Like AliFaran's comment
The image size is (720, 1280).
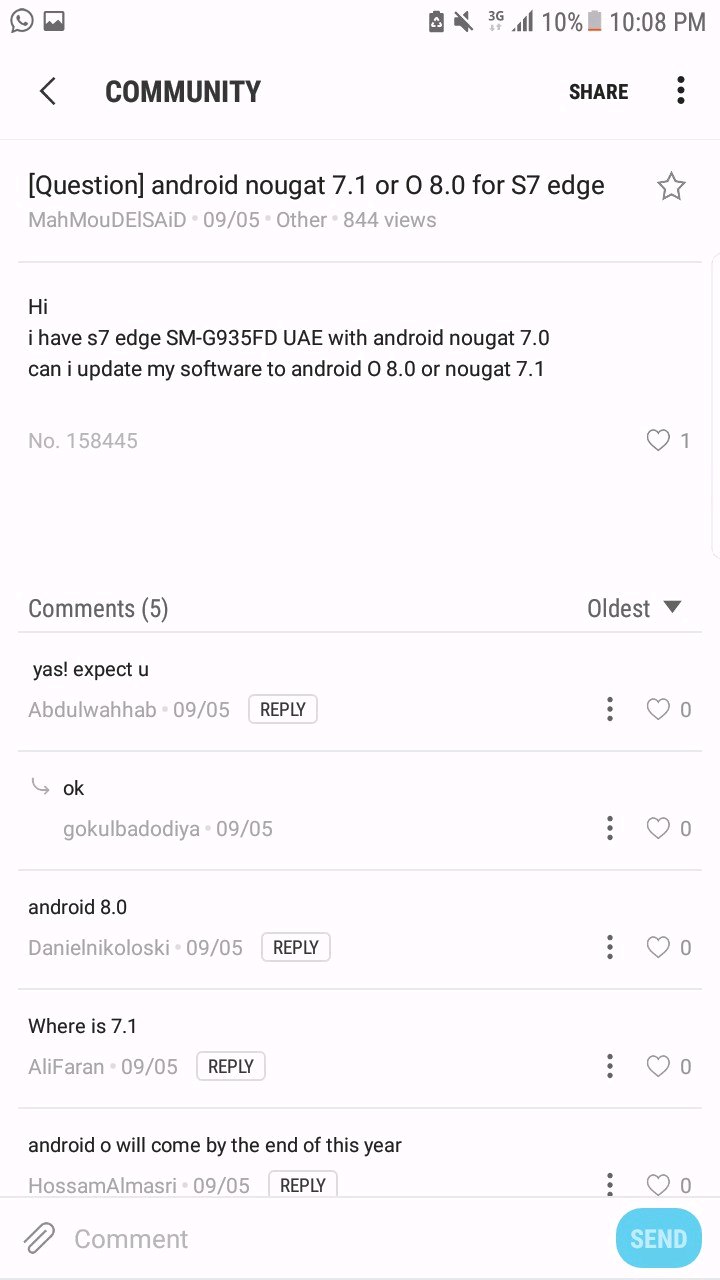pos(658,1066)
